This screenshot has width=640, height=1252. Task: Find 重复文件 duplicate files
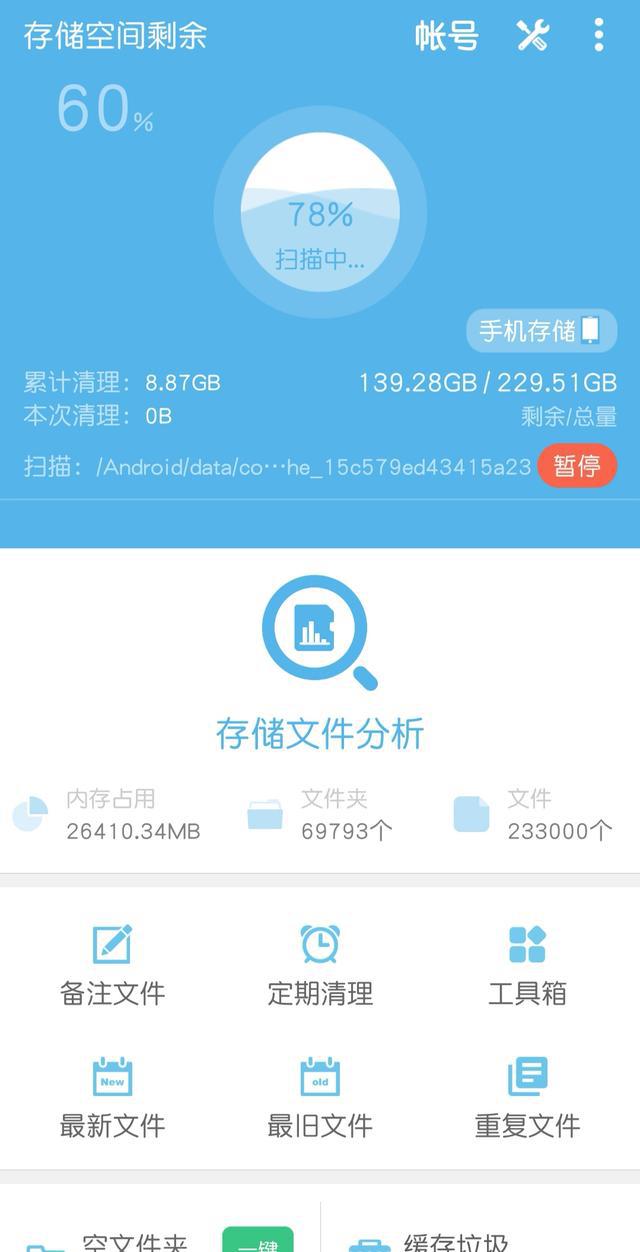pos(527,1098)
